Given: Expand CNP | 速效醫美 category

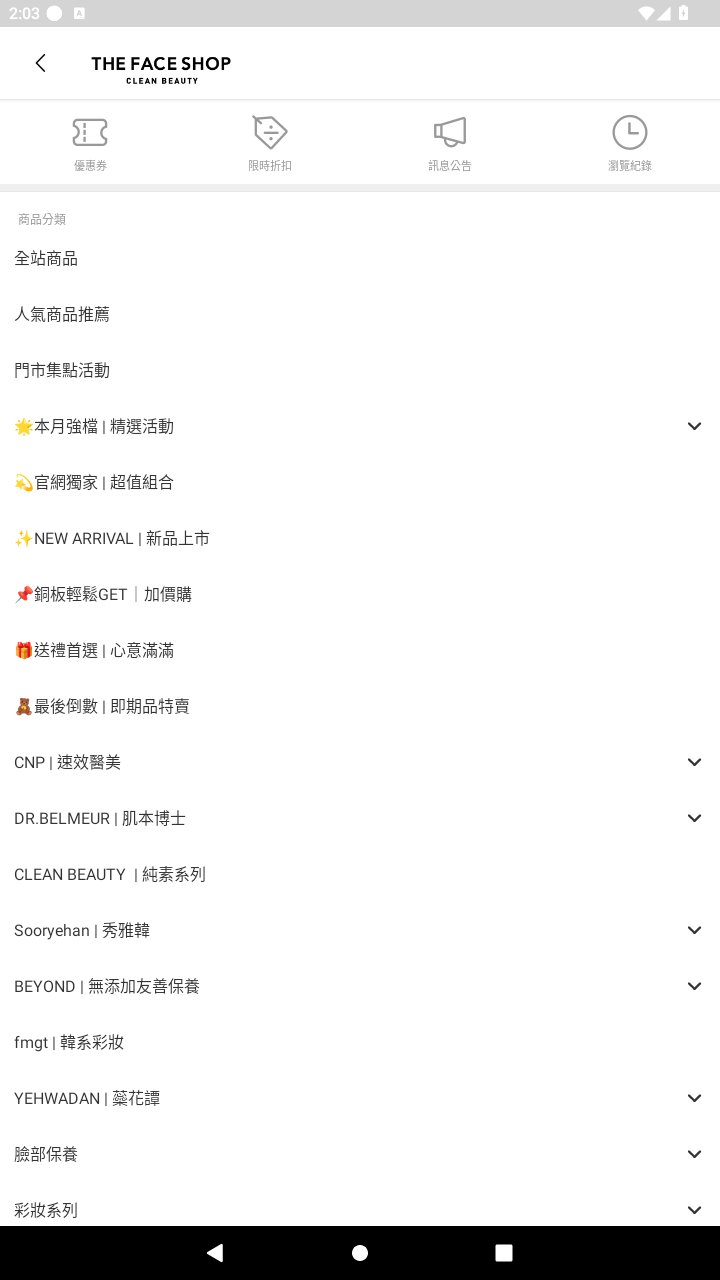Looking at the screenshot, I should [694, 763].
